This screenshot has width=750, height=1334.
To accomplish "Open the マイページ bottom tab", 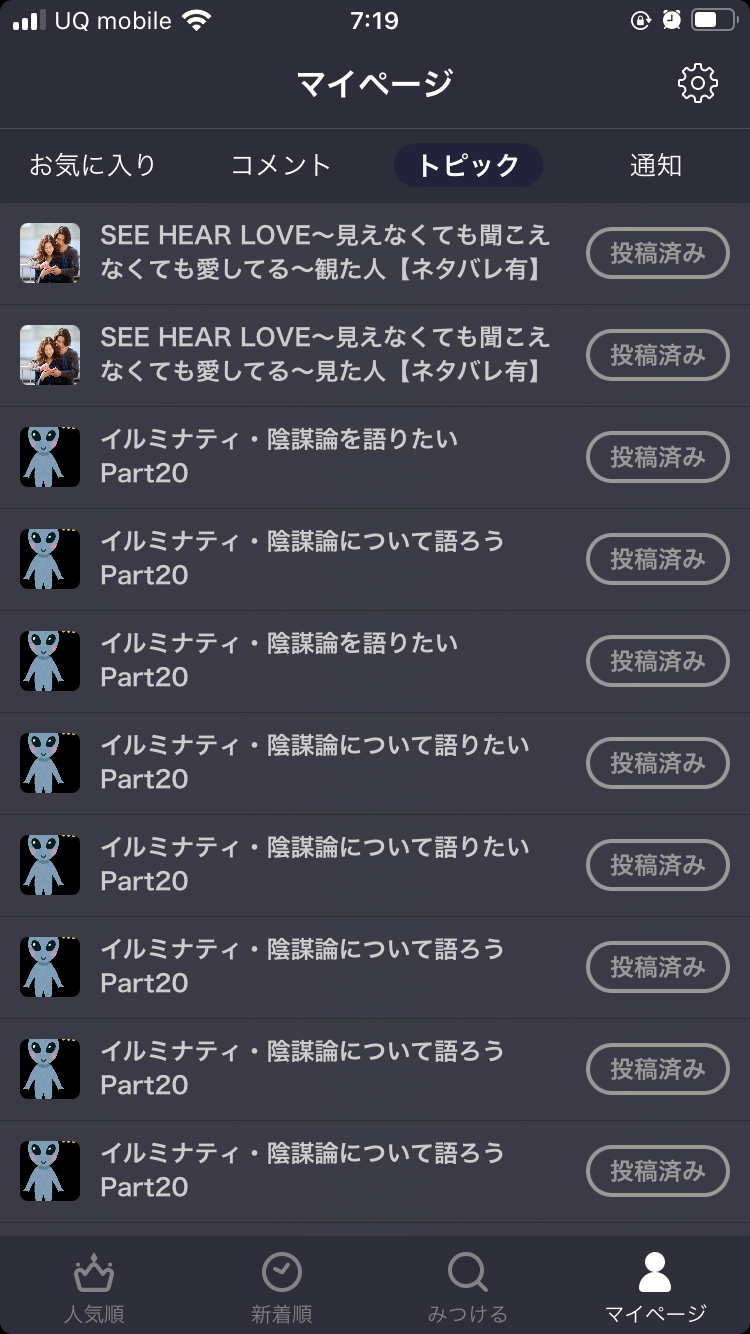I will coord(656,1288).
